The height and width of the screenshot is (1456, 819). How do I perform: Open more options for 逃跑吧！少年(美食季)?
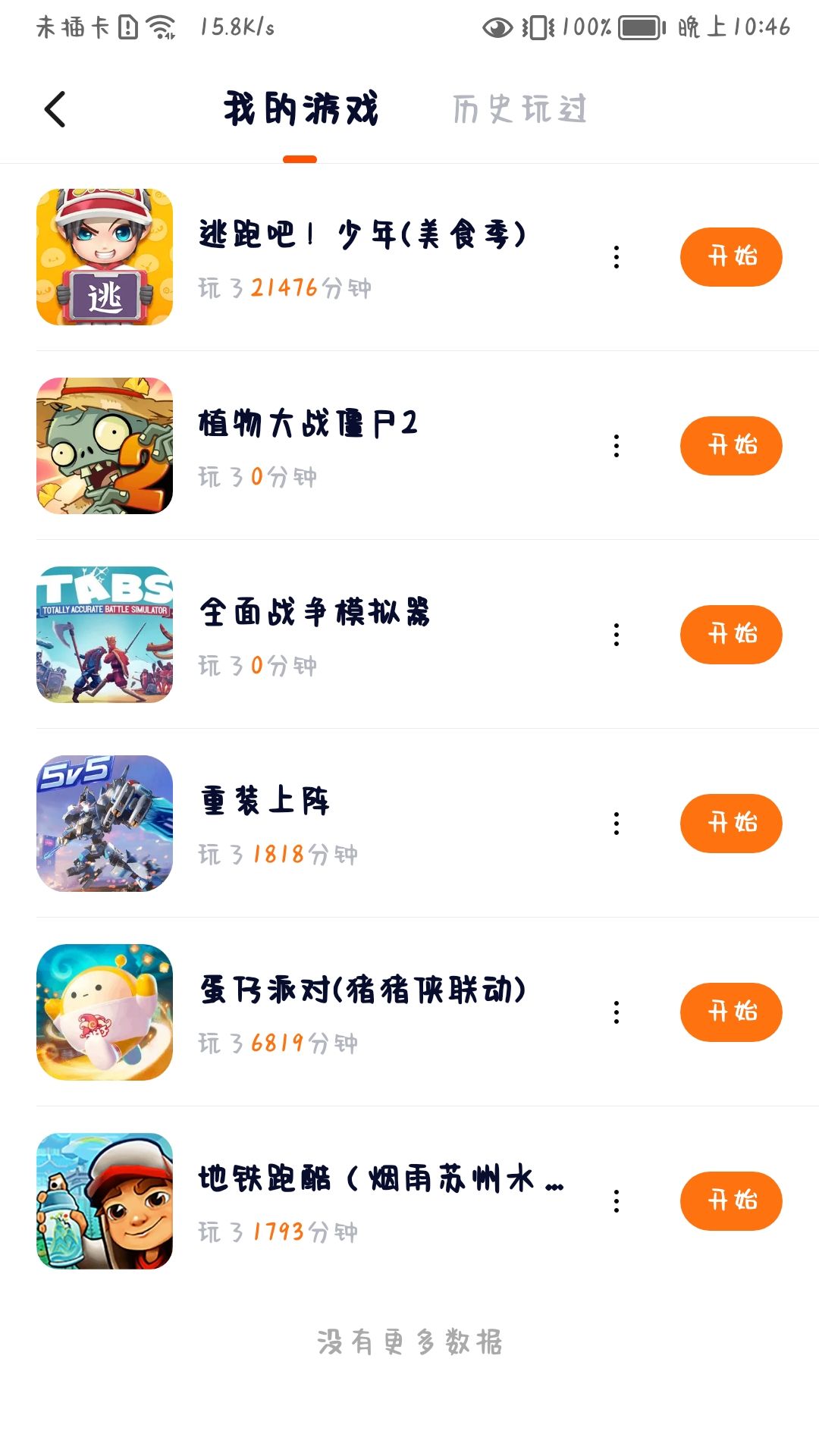point(617,257)
